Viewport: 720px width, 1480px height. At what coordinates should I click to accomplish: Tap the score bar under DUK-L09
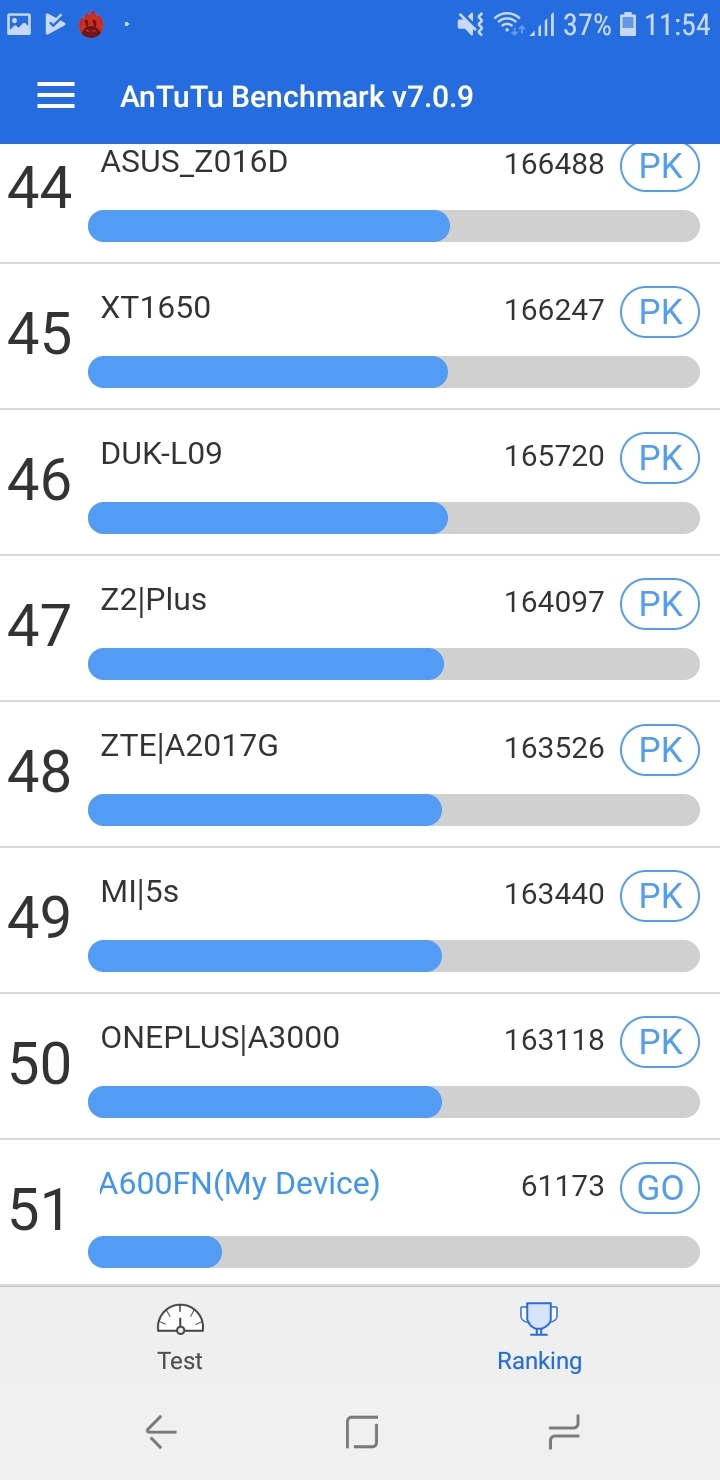[x=394, y=517]
